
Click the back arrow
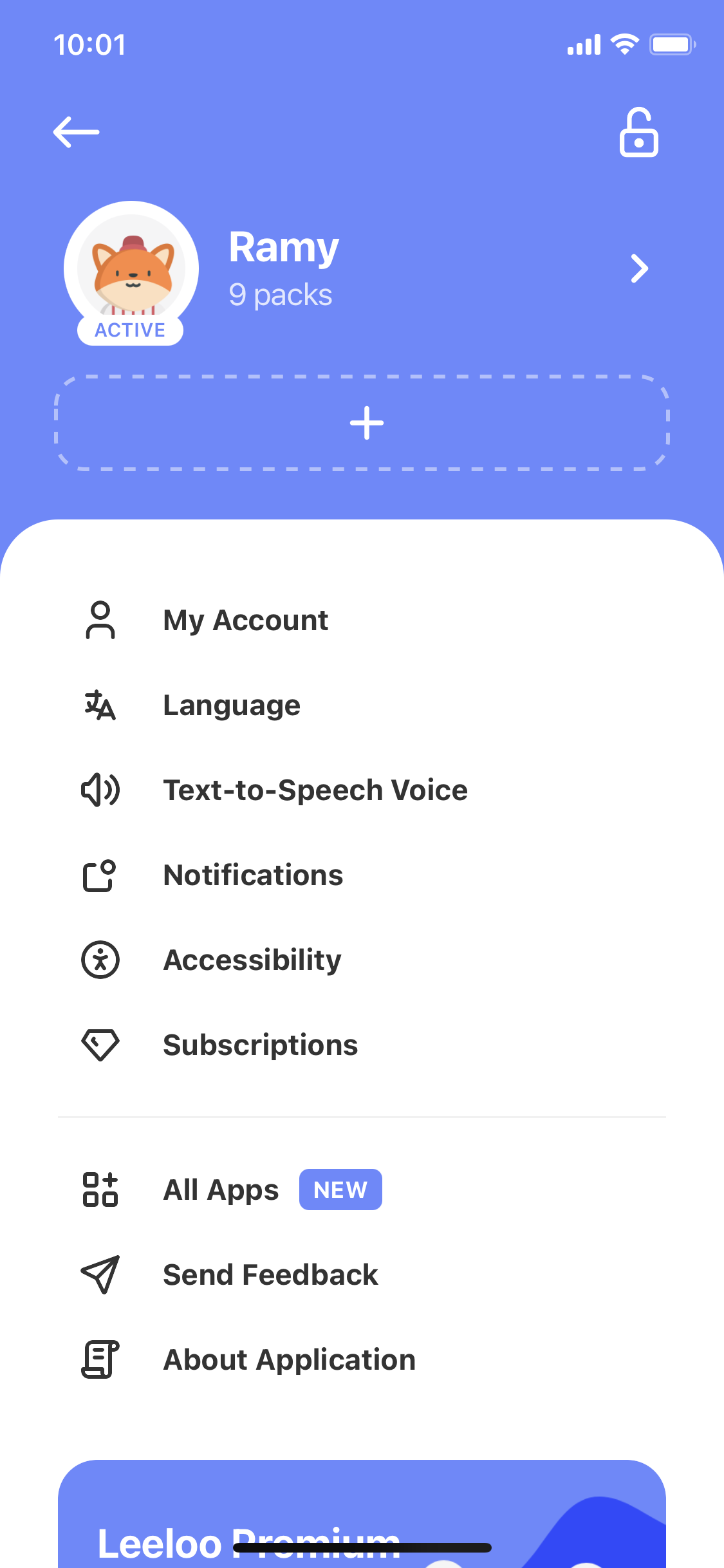pyautogui.click(x=76, y=132)
